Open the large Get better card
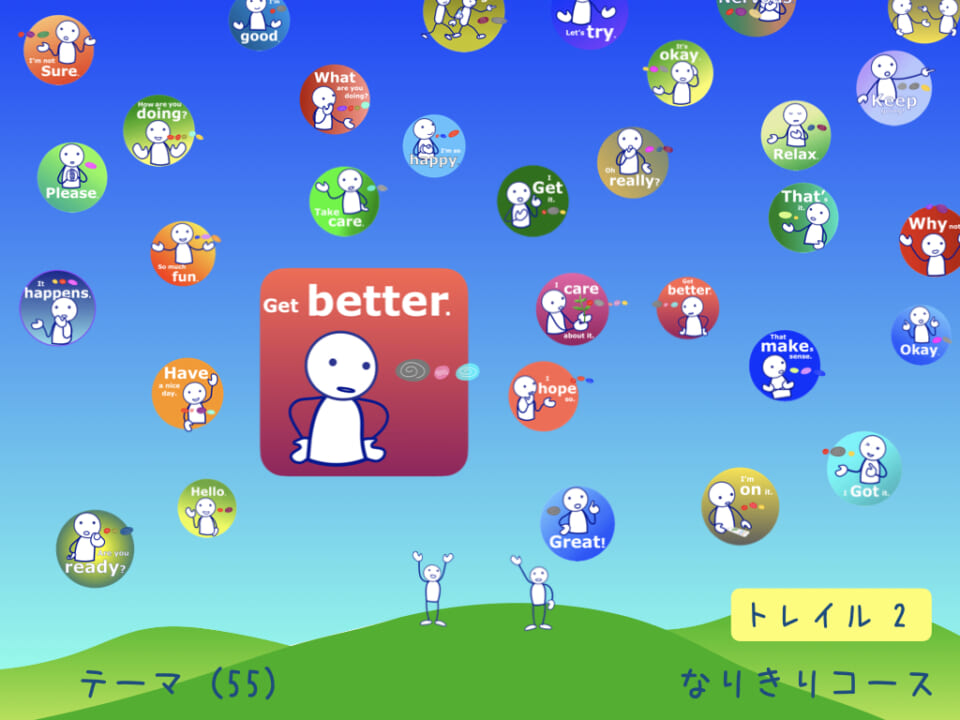This screenshot has height=720, width=960. click(364, 372)
